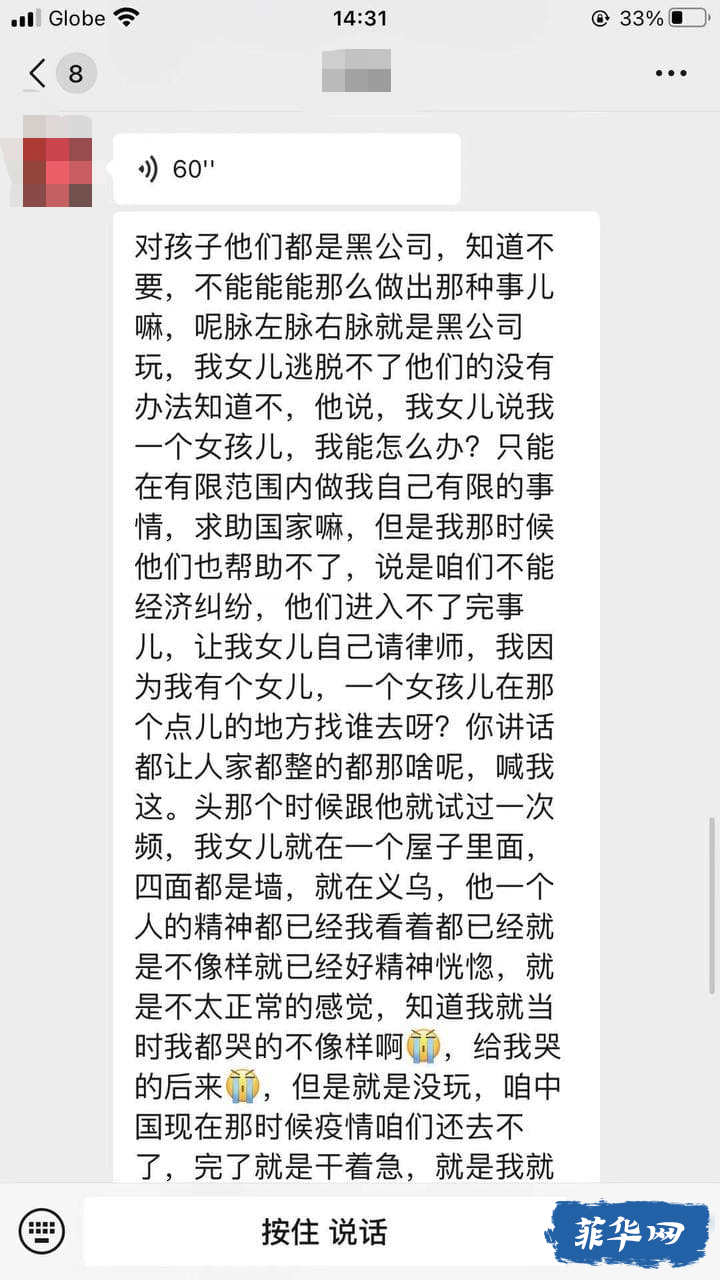This screenshot has width=720, height=1280.
Task: Tap the 按住 说话 hold-to-talk button
Action: click(x=324, y=1231)
